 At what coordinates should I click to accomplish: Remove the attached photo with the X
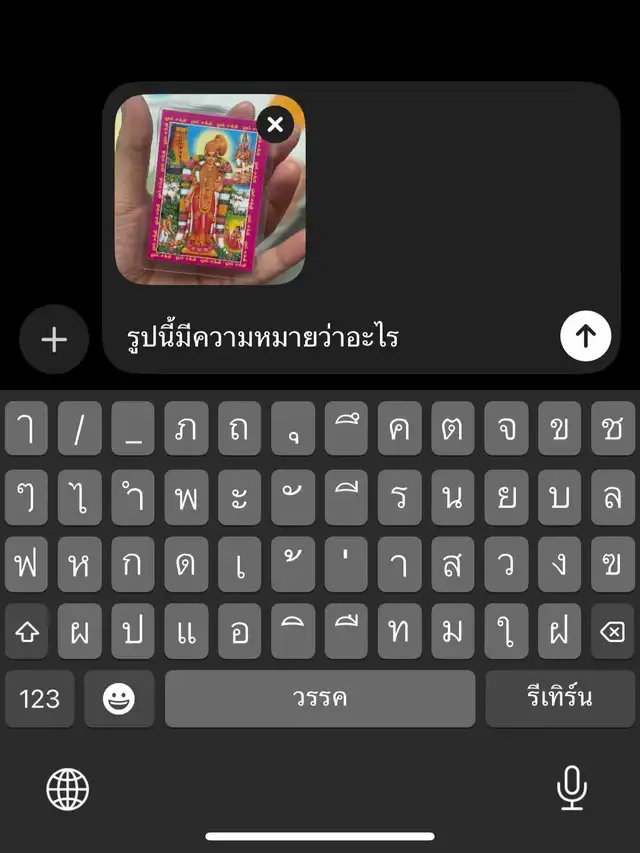pos(275,125)
